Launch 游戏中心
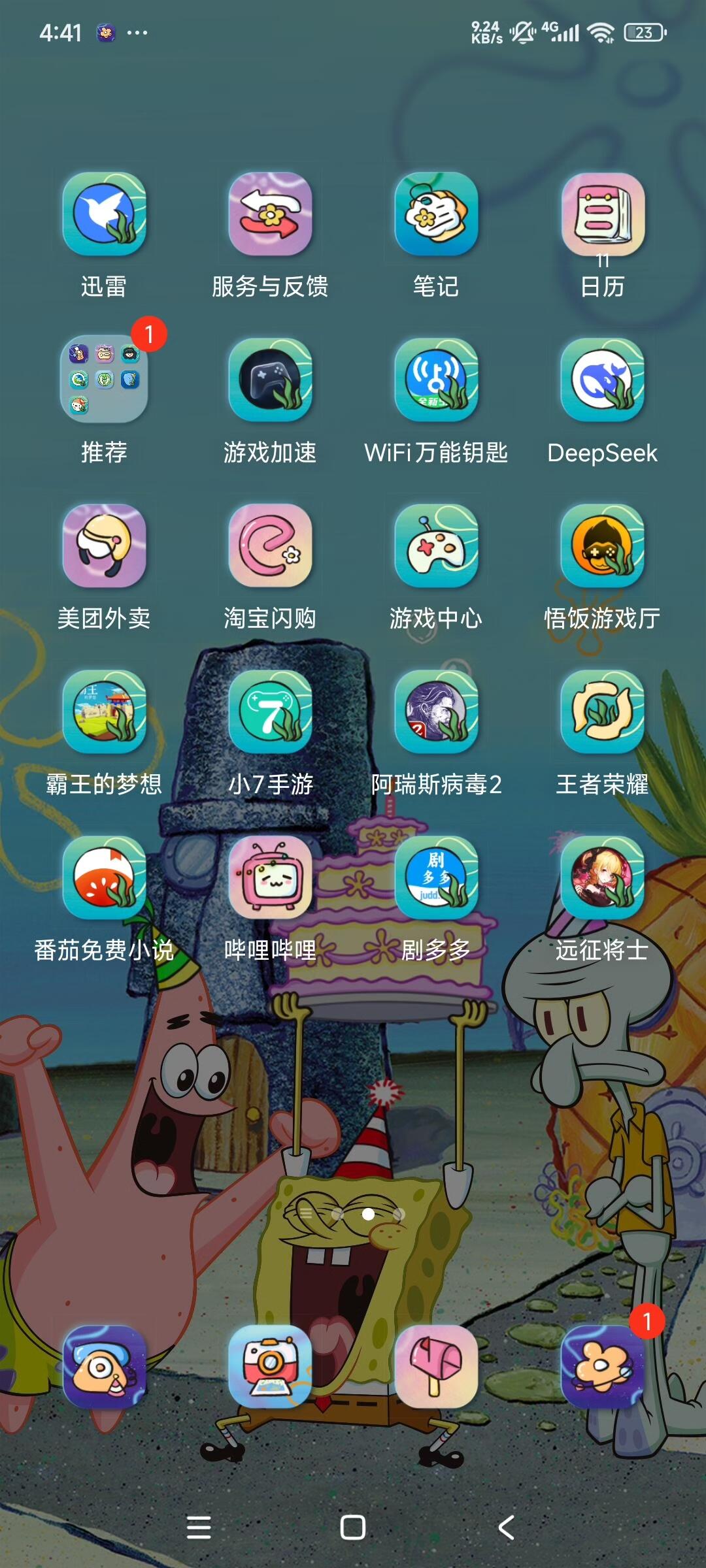 (x=436, y=546)
